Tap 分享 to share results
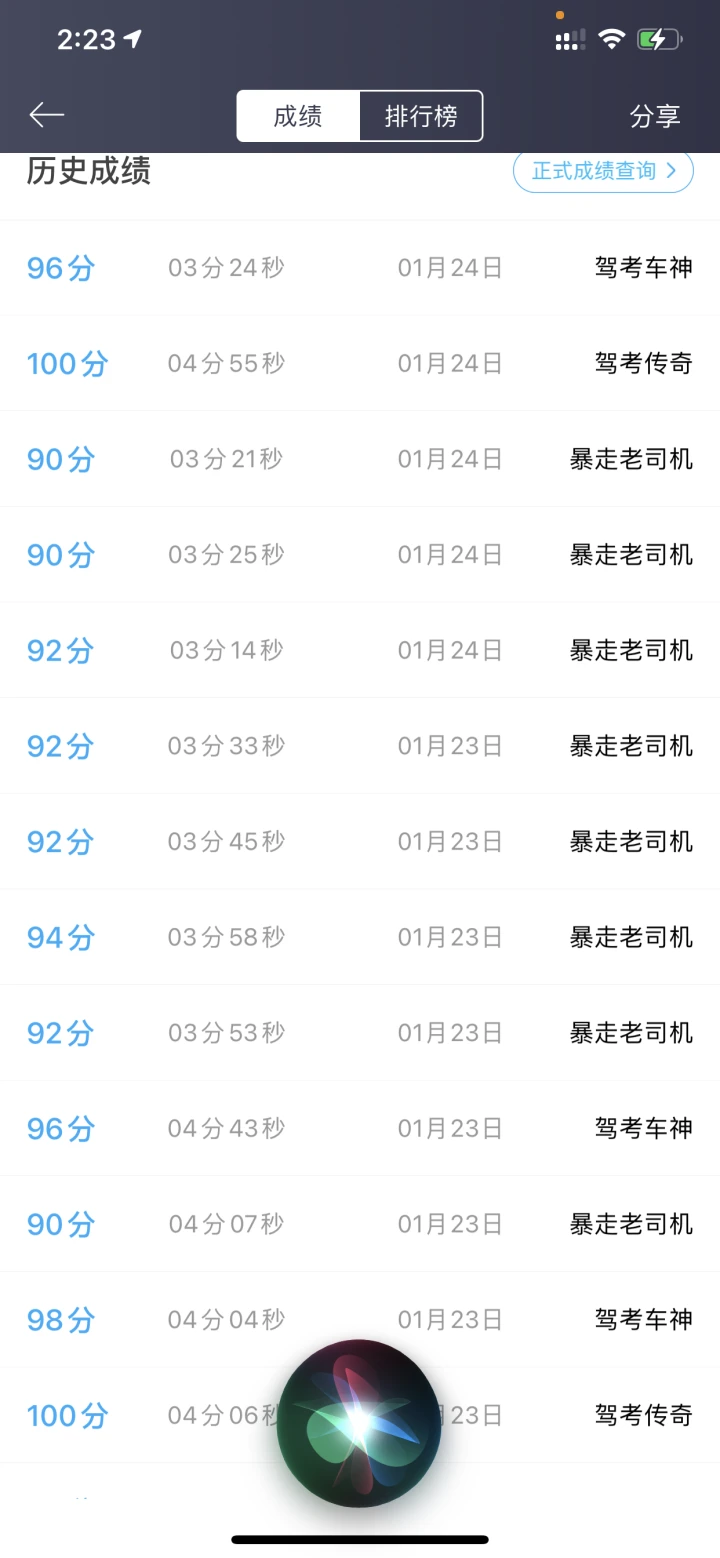 (655, 116)
